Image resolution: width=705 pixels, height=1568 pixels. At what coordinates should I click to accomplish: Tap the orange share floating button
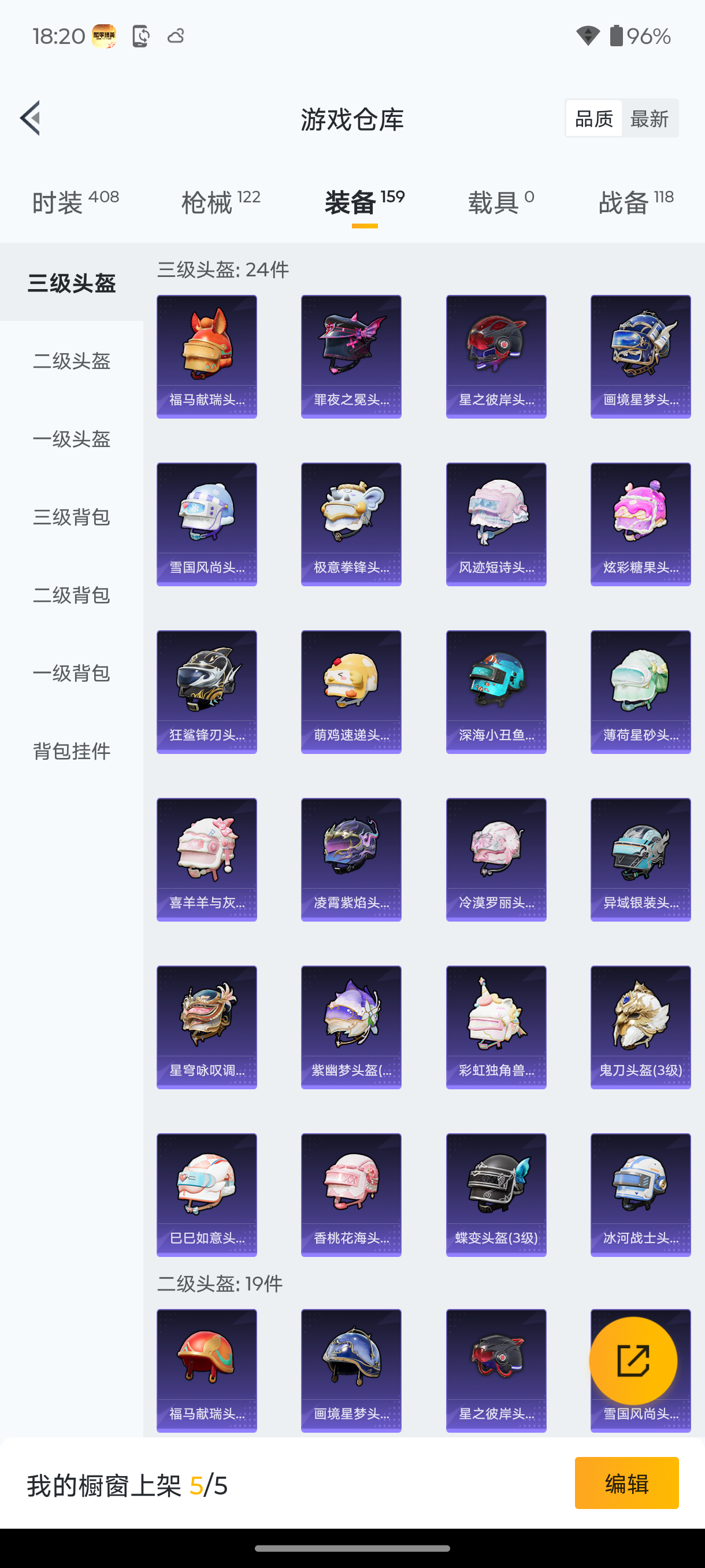tap(633, 1361)
